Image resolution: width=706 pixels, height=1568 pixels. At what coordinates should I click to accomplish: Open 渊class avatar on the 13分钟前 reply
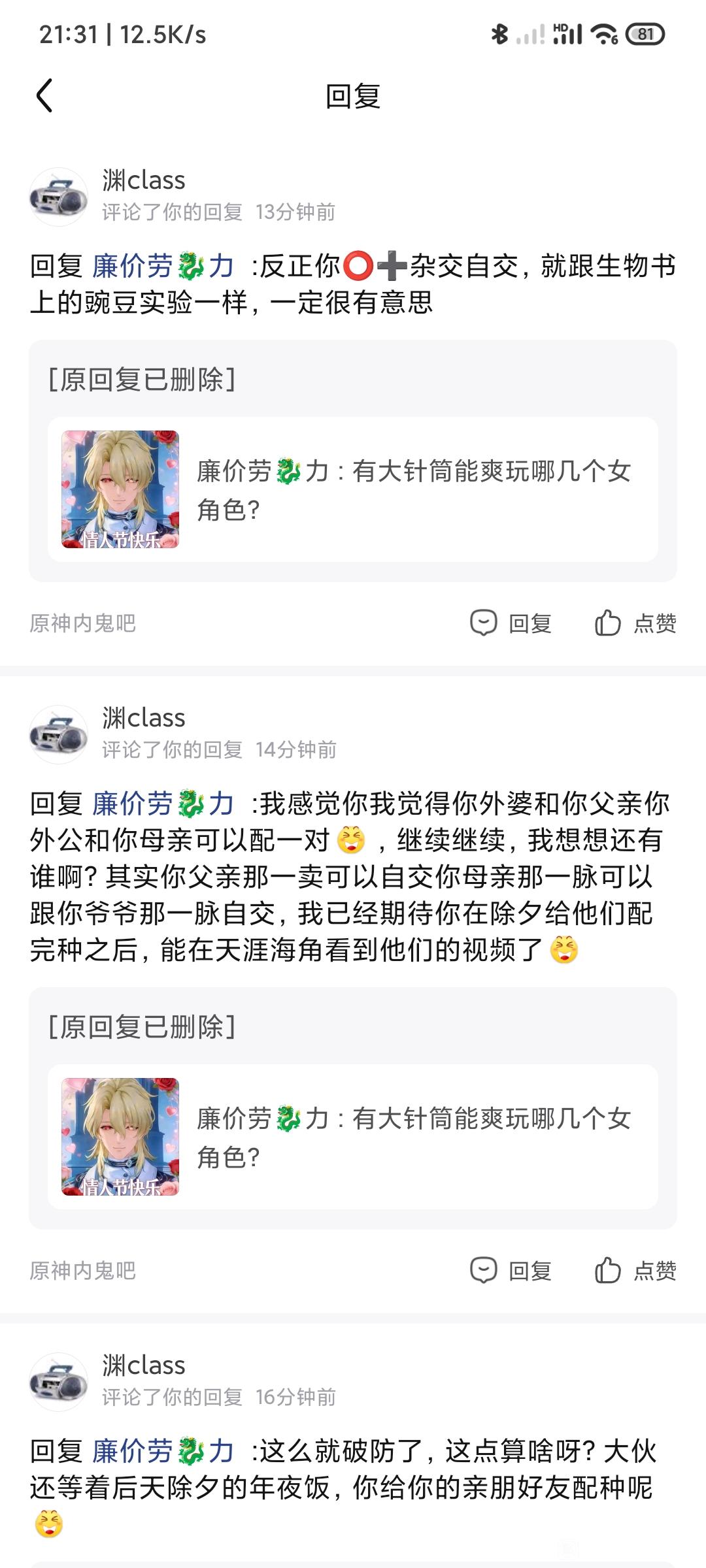pyautogui.click(x=59, y=197)
